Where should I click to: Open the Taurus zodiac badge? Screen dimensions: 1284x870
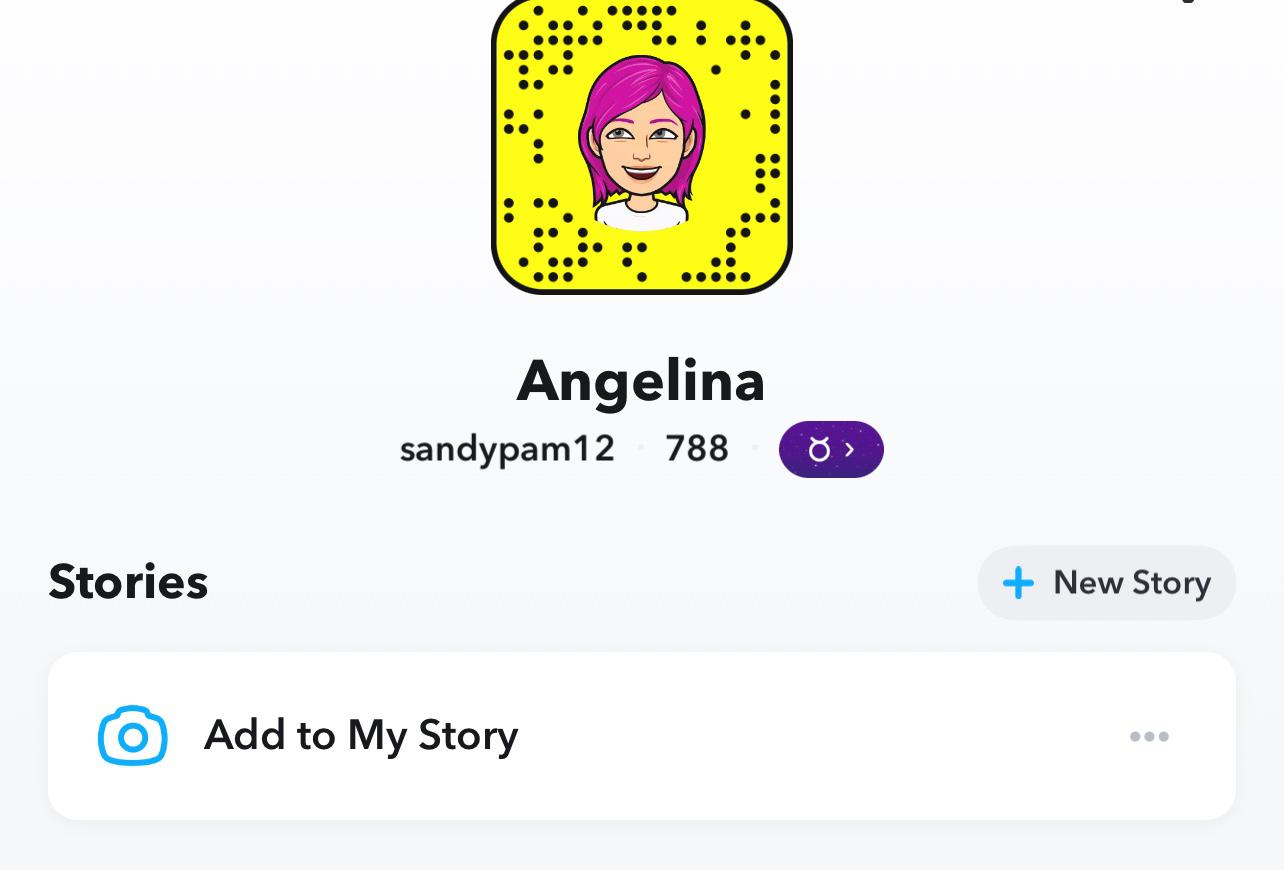[830, 450]
